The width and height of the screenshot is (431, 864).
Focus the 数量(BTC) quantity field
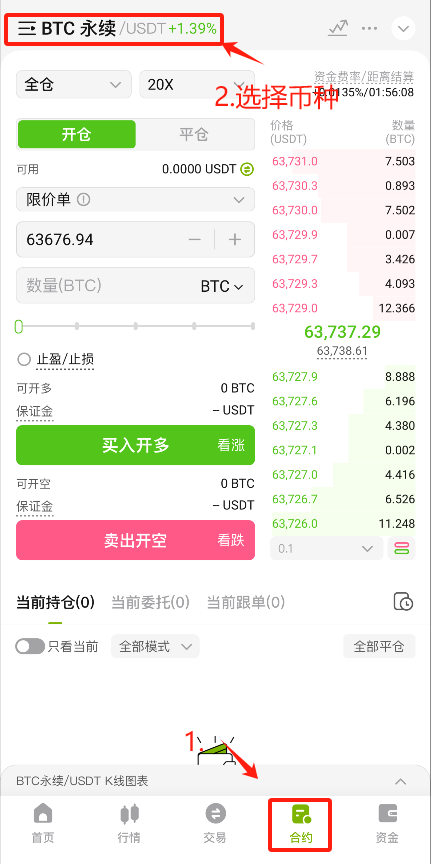coord(136,285)
